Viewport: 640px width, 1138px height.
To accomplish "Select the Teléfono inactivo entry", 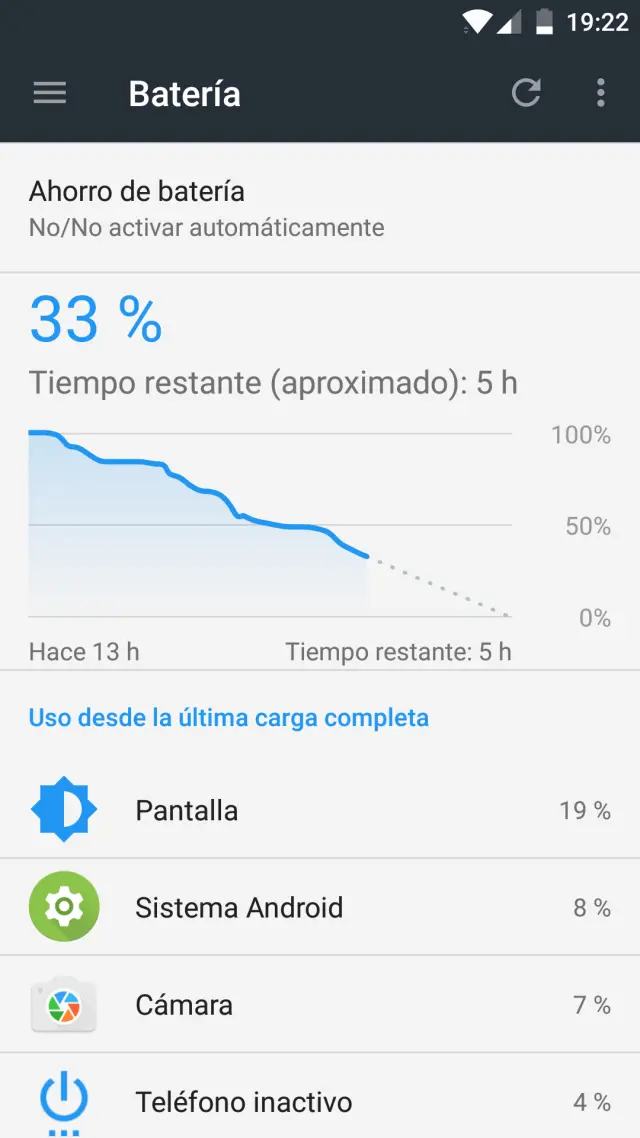I will point(320,1101).
